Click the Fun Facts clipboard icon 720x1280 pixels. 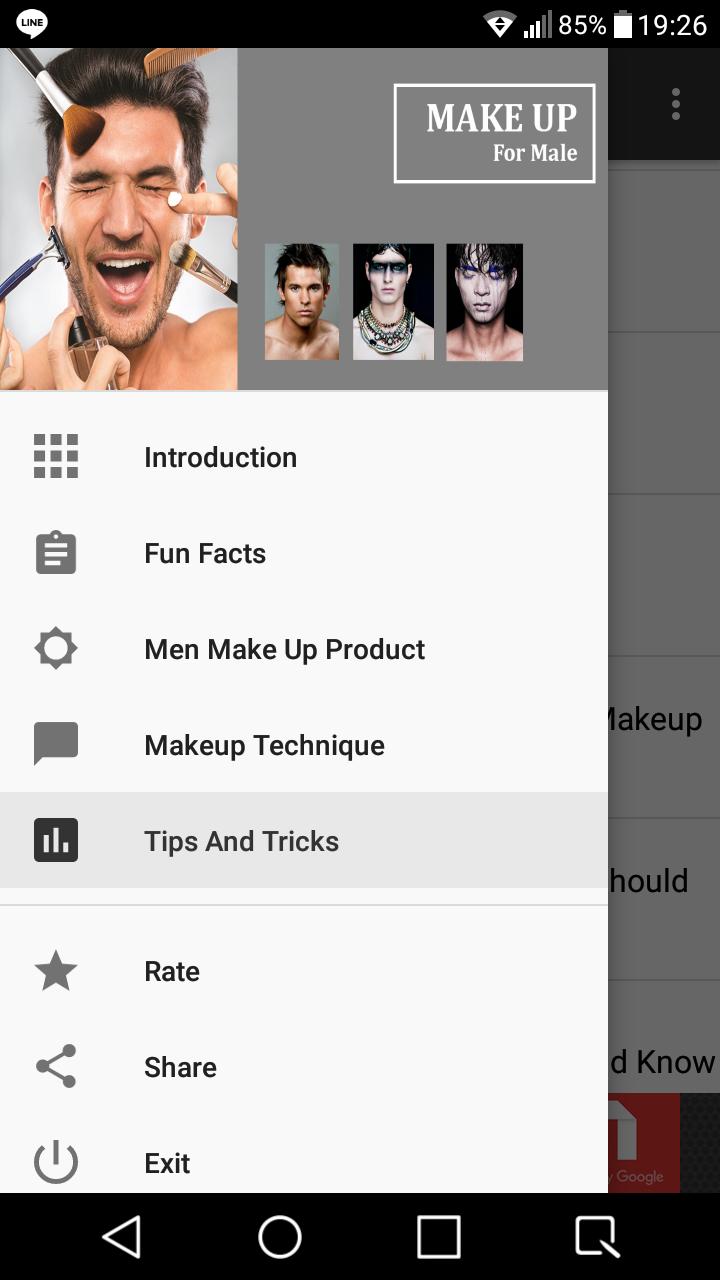tap(55, 552)
